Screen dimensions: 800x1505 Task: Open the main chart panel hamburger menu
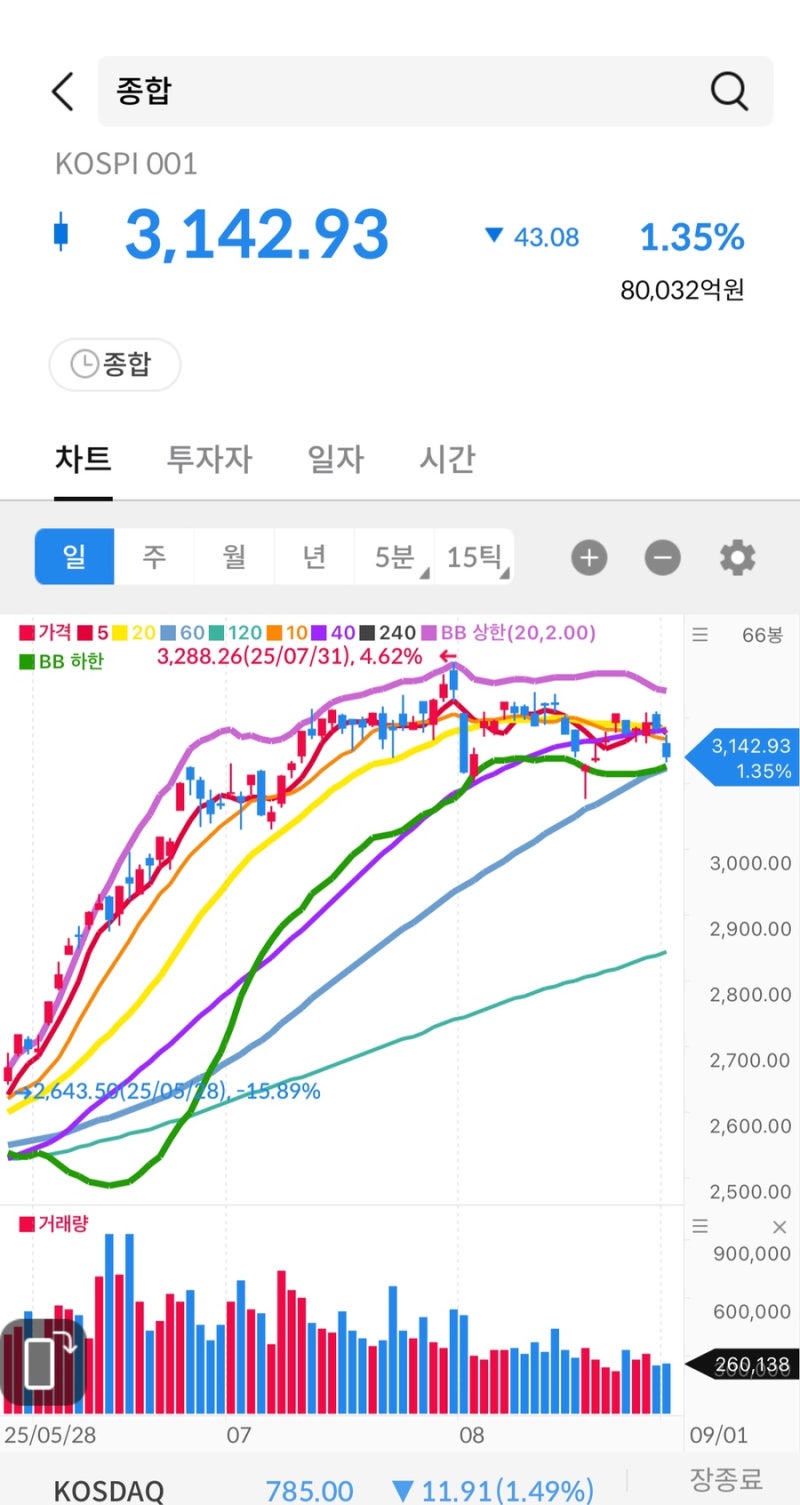click(x=699, y=634)
